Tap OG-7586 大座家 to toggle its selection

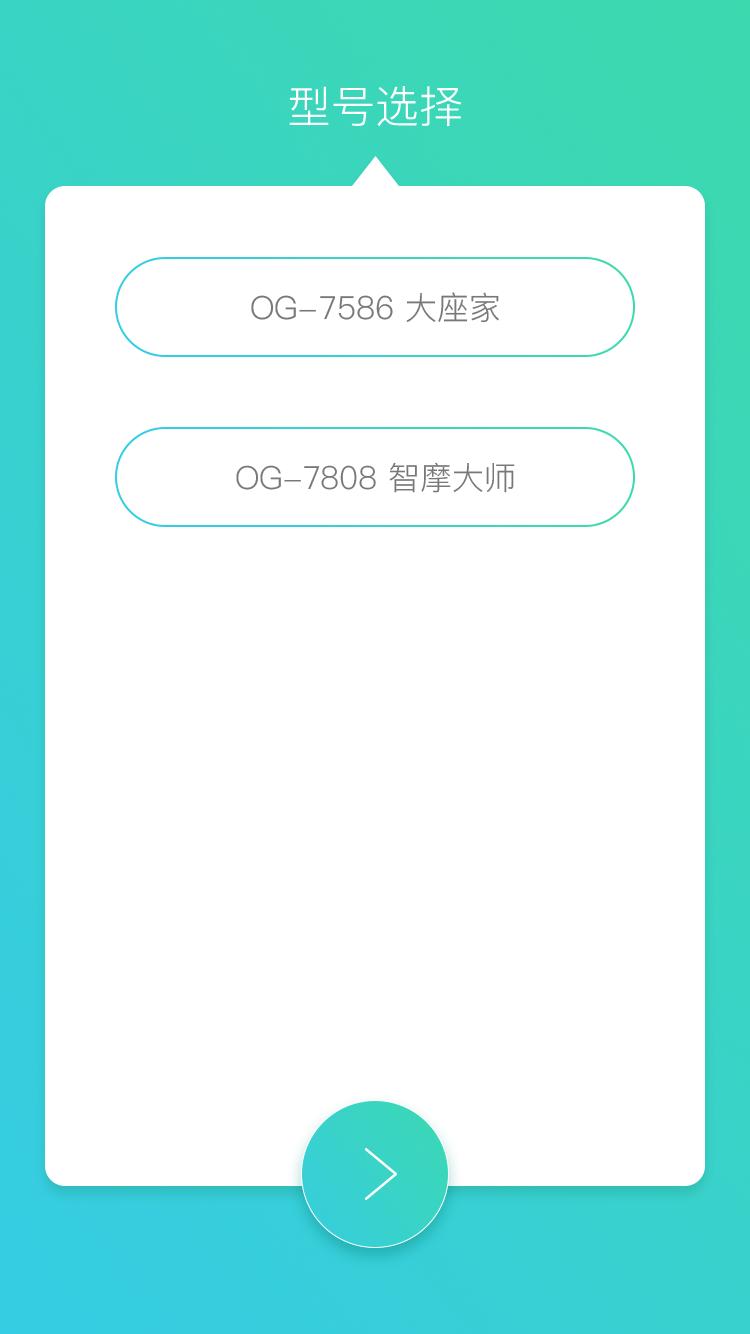pos(375,307)
